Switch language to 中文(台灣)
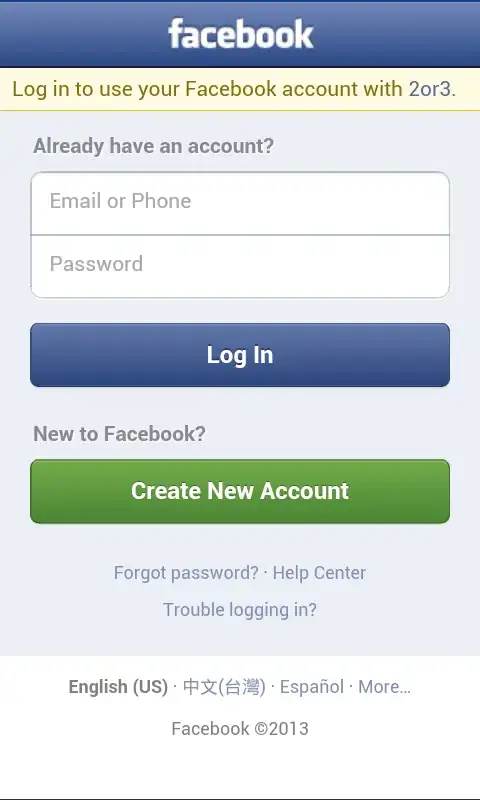 coord(224,687)
